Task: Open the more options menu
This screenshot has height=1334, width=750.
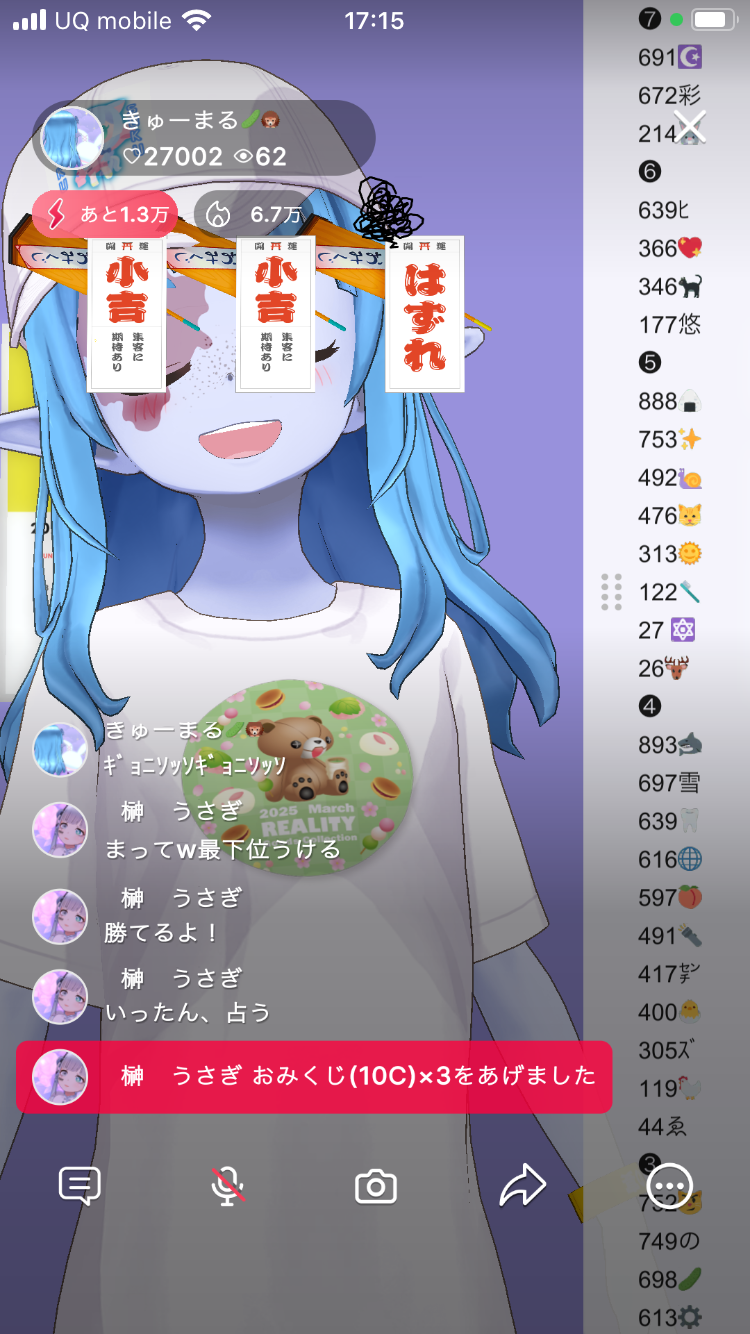Action: (x=670, y=1187)
